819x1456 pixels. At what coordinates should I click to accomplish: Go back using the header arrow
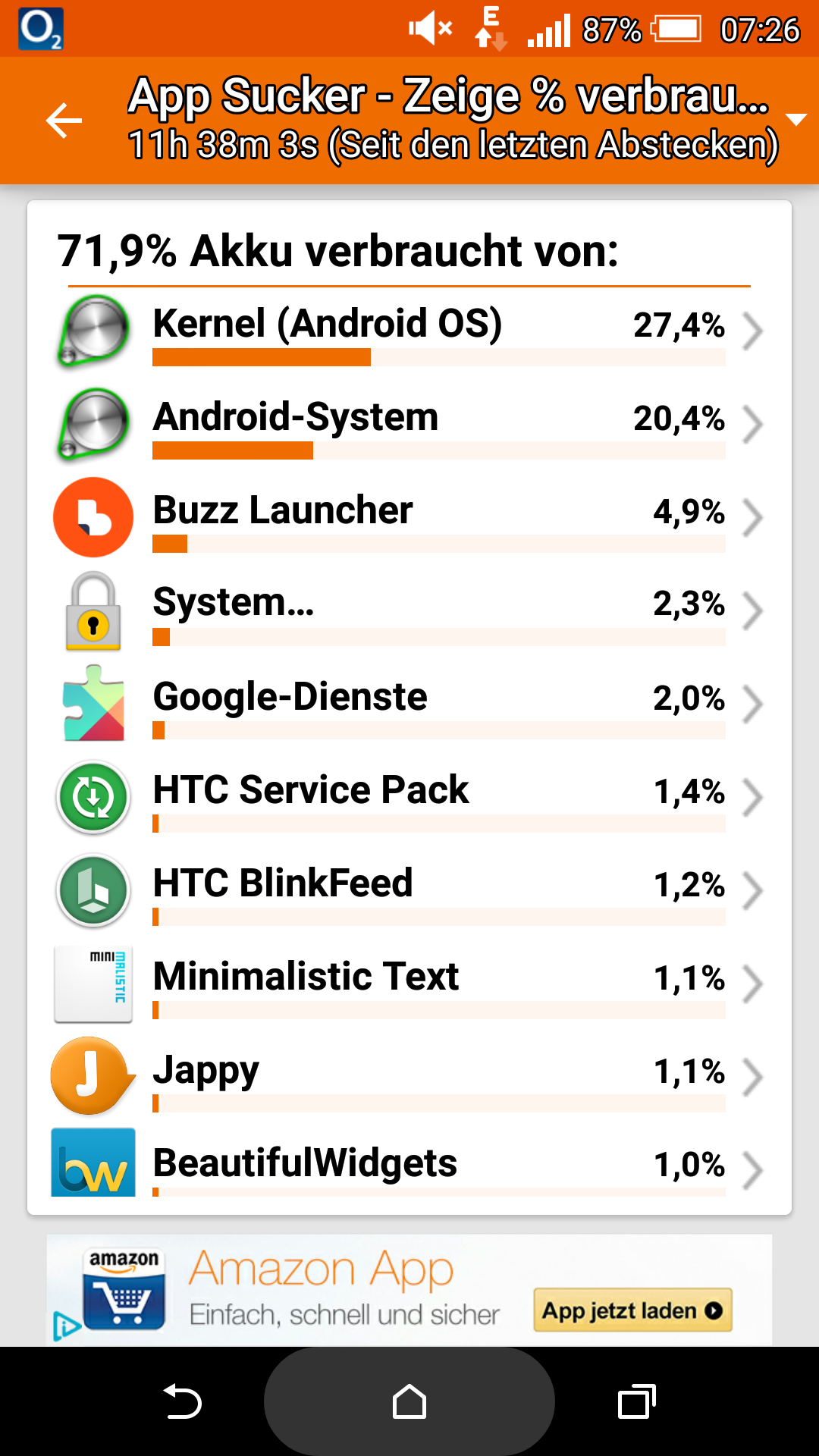[x=64, y=121]
